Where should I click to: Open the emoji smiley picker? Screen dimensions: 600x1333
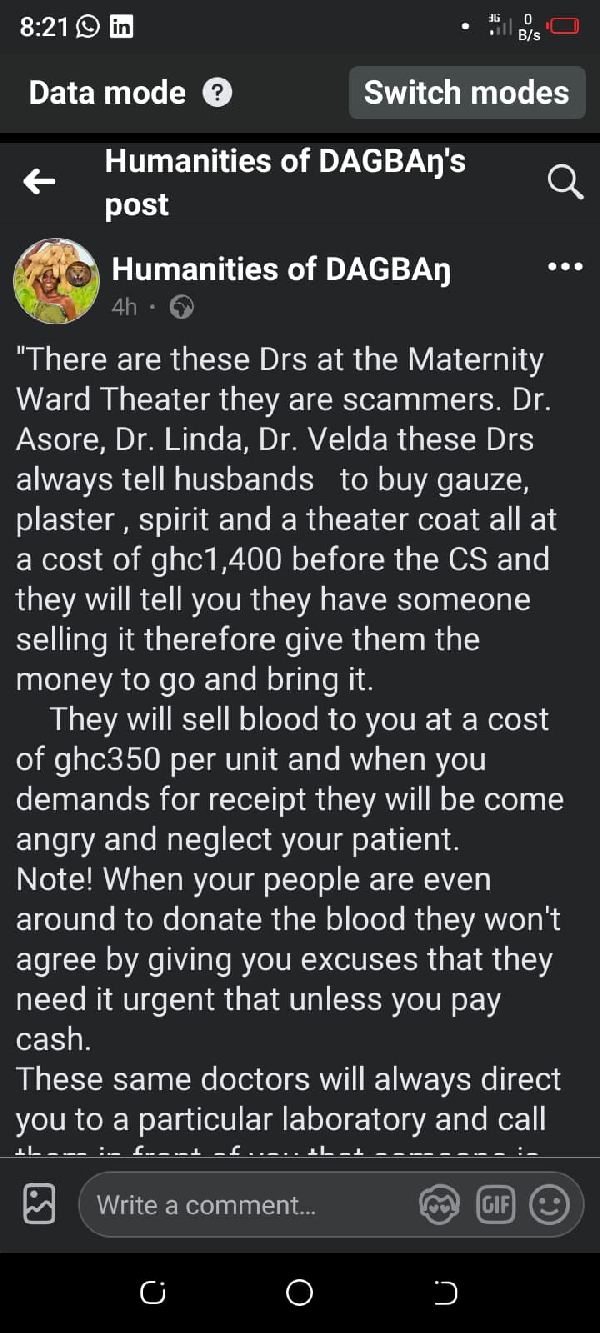[x=549, y=1205]
